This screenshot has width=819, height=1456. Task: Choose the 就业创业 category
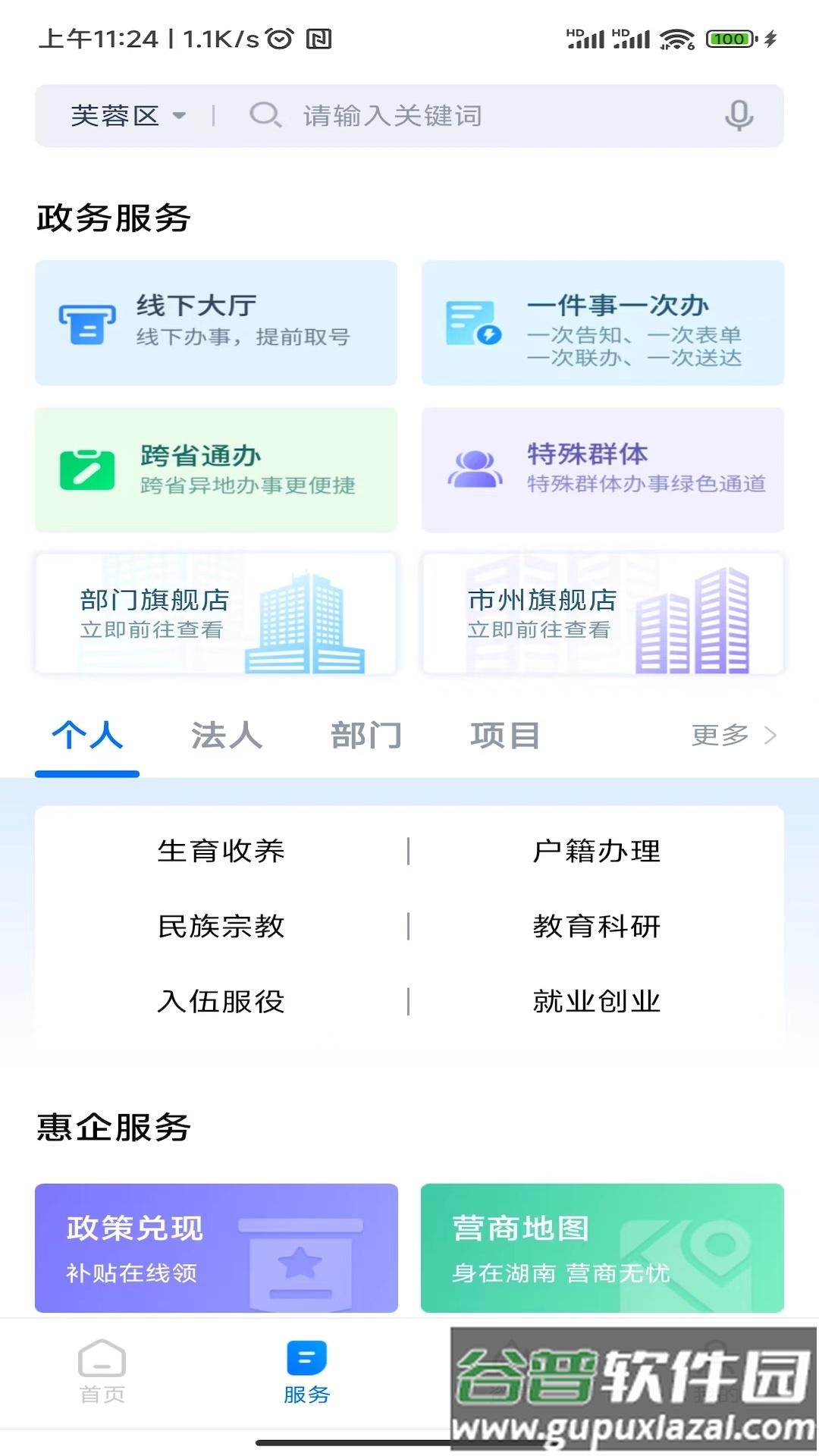pyautogui.click(x=597, y=1001)
